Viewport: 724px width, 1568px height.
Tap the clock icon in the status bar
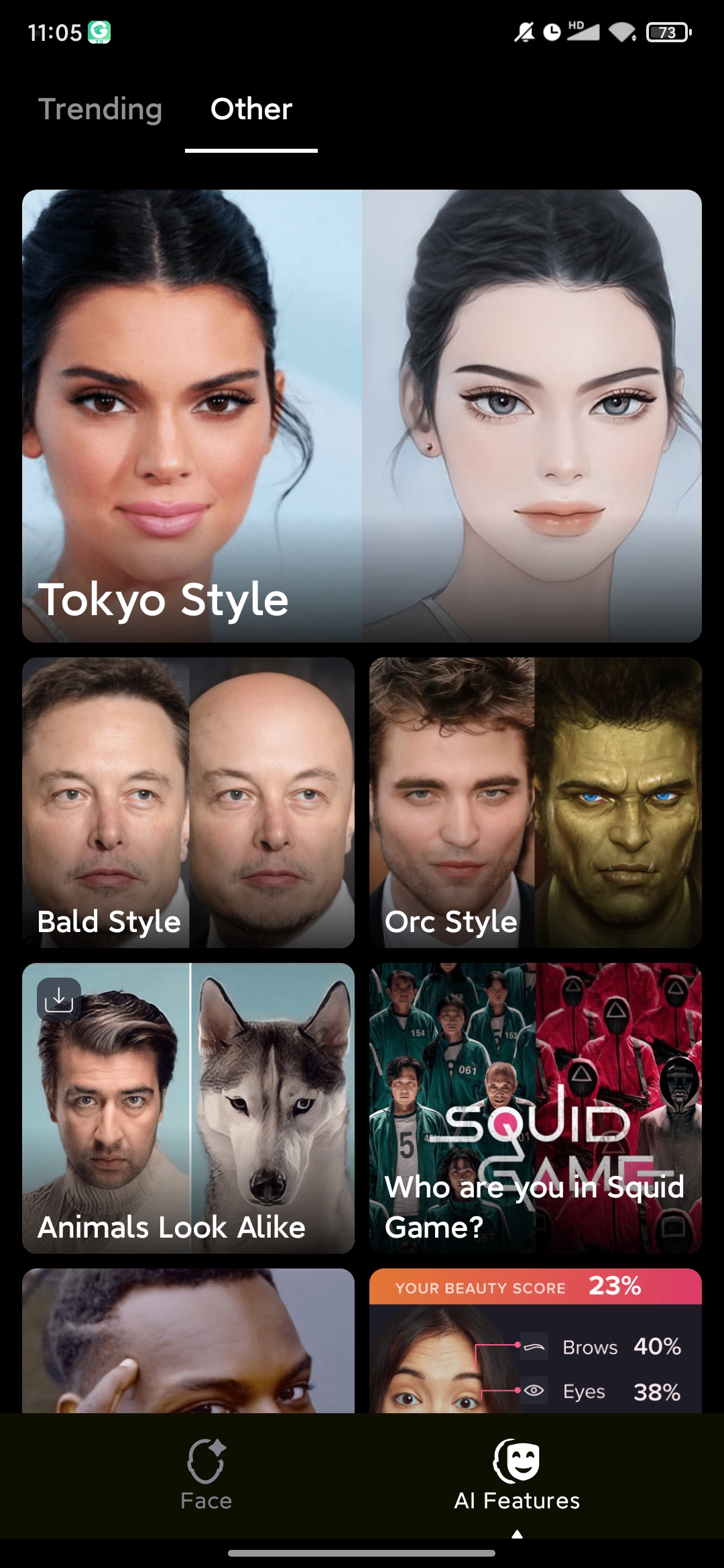[x=551, y=30]
